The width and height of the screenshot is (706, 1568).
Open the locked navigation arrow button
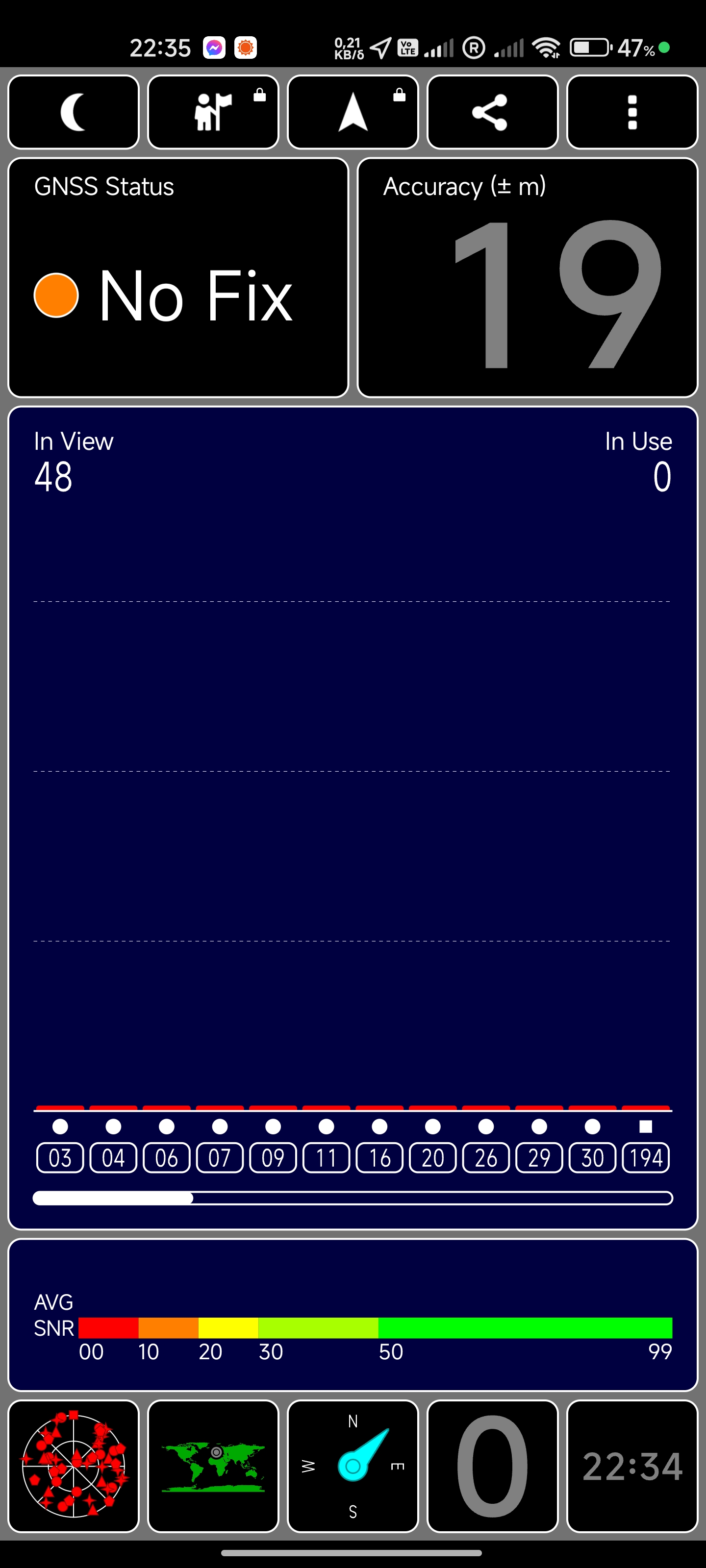pyautogui.click(x=353, y=112)
